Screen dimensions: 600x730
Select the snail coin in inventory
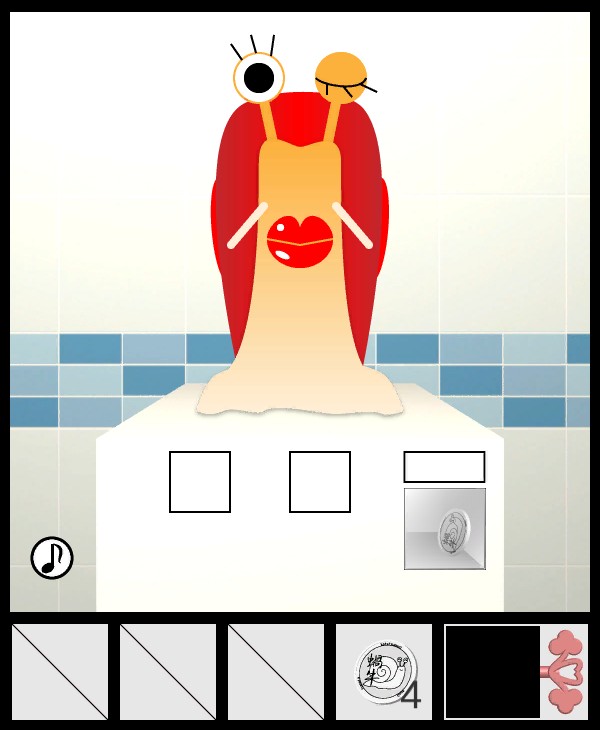(383, 672)
